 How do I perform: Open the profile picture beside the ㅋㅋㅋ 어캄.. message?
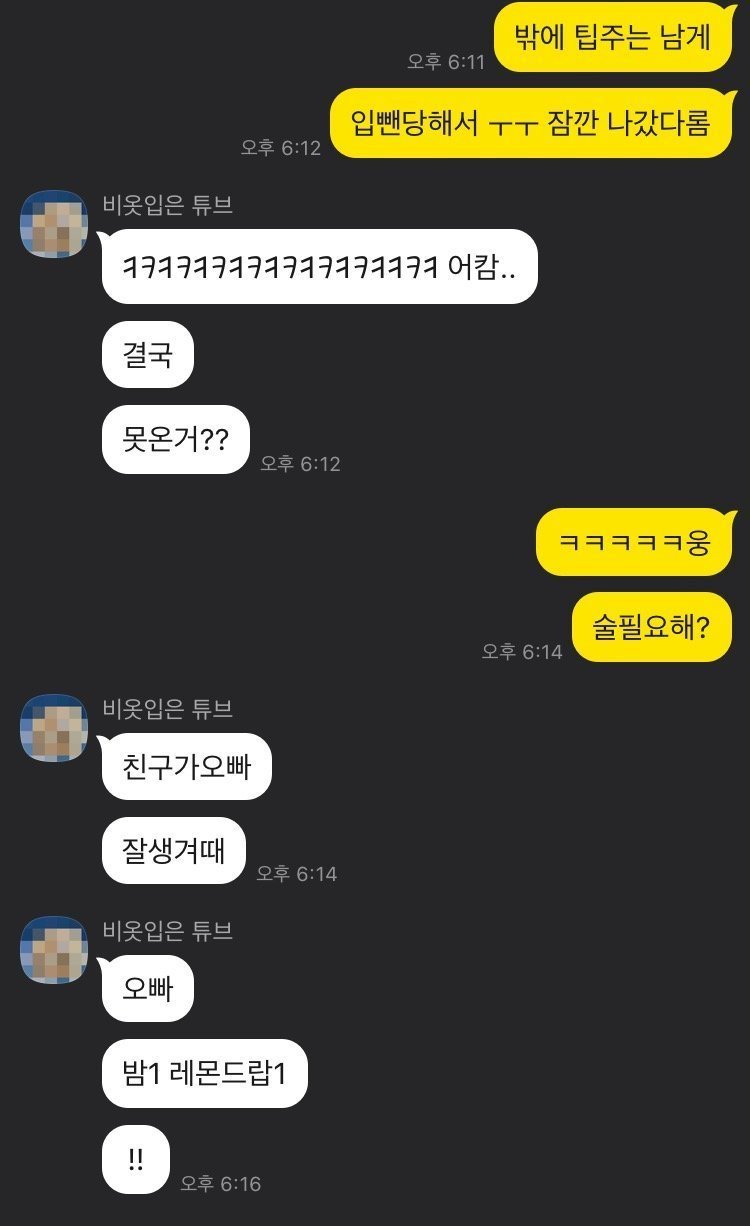pyautogui.click(x=53, y=223)
